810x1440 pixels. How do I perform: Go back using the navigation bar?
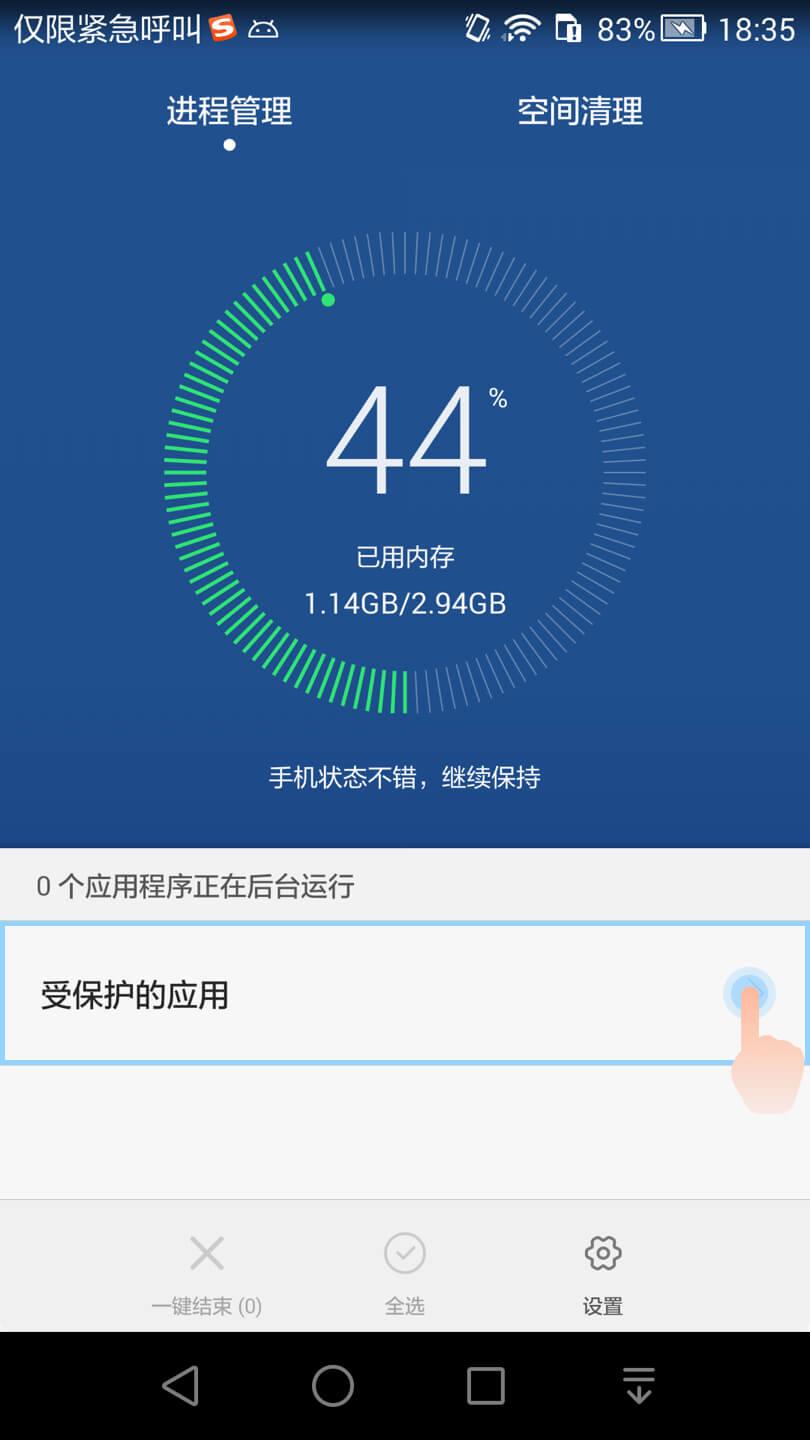181,1386
